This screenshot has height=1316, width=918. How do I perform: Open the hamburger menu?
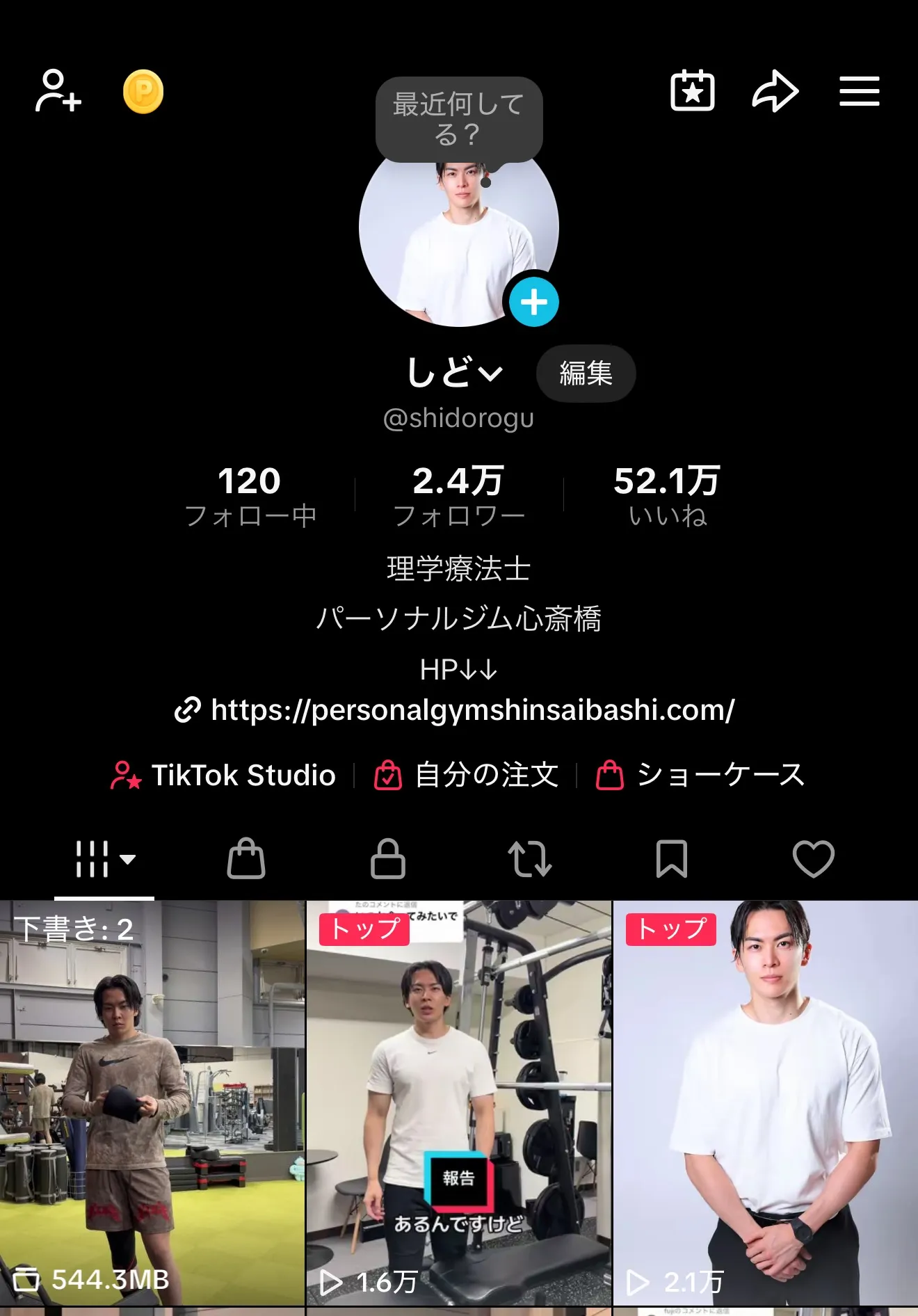(x=859, y=91)
